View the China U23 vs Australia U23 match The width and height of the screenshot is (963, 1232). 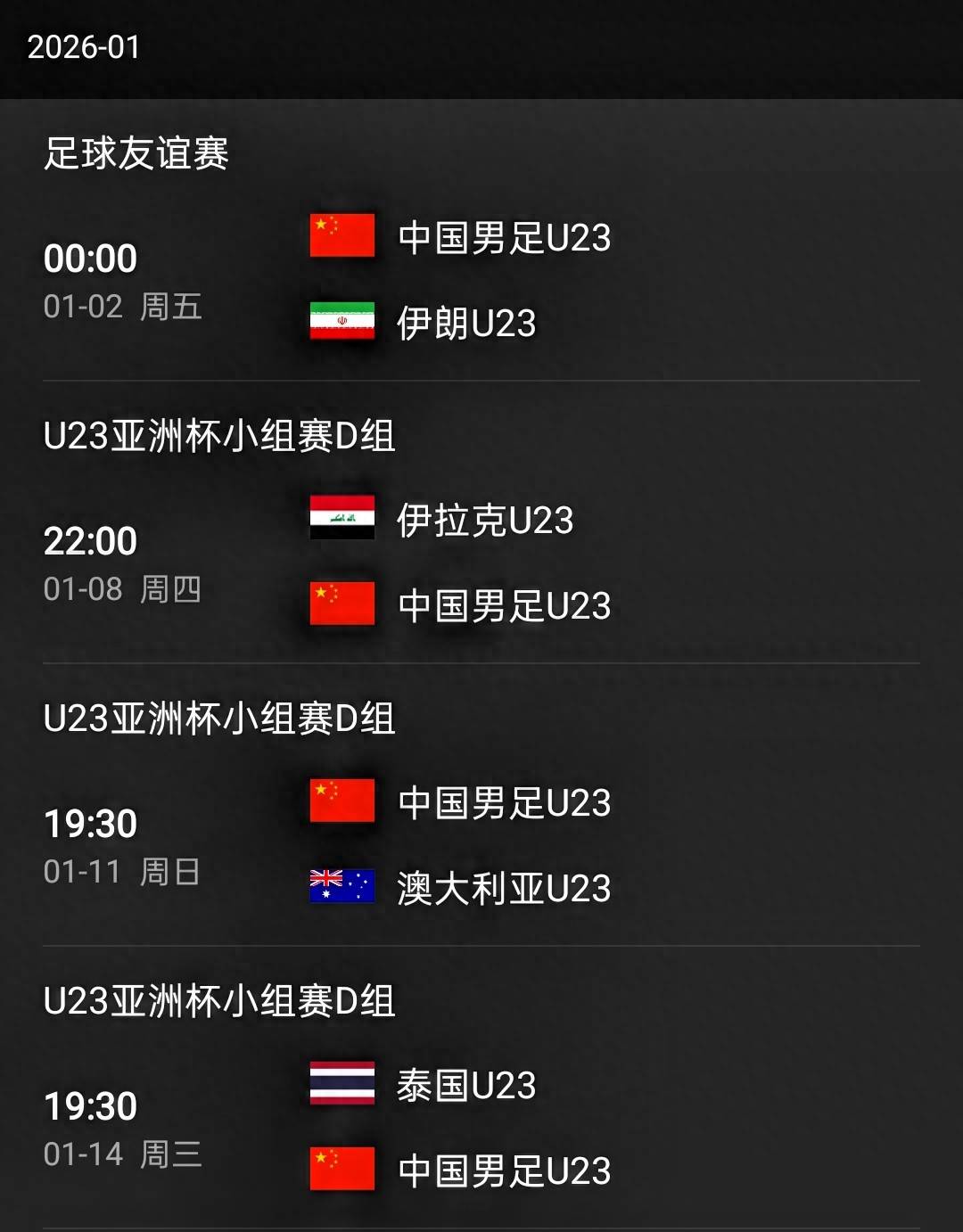coord(481,845)
